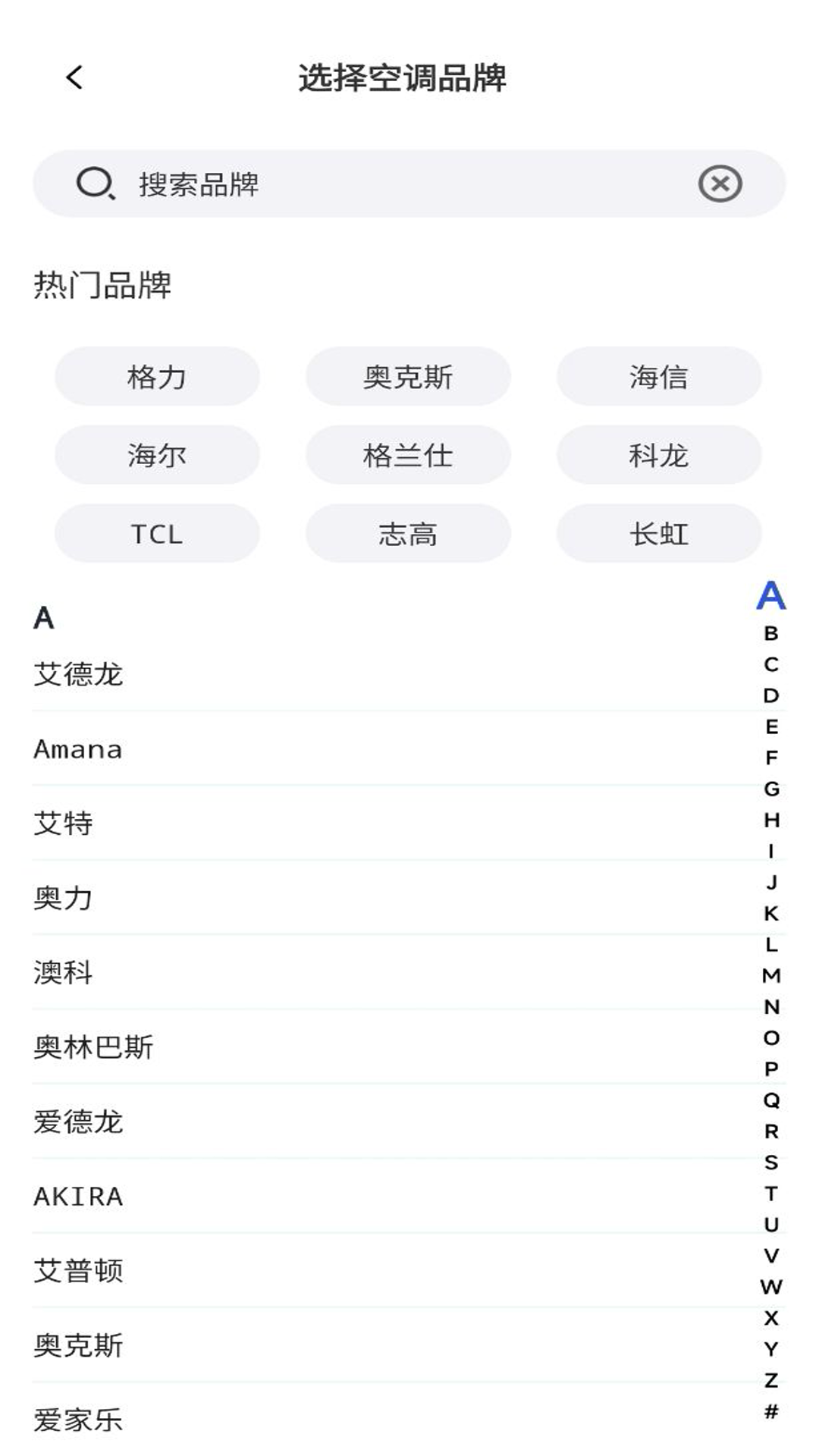Pick the 科龙 brand button
Screen dimensions: 819x1456
coord(660,455)
